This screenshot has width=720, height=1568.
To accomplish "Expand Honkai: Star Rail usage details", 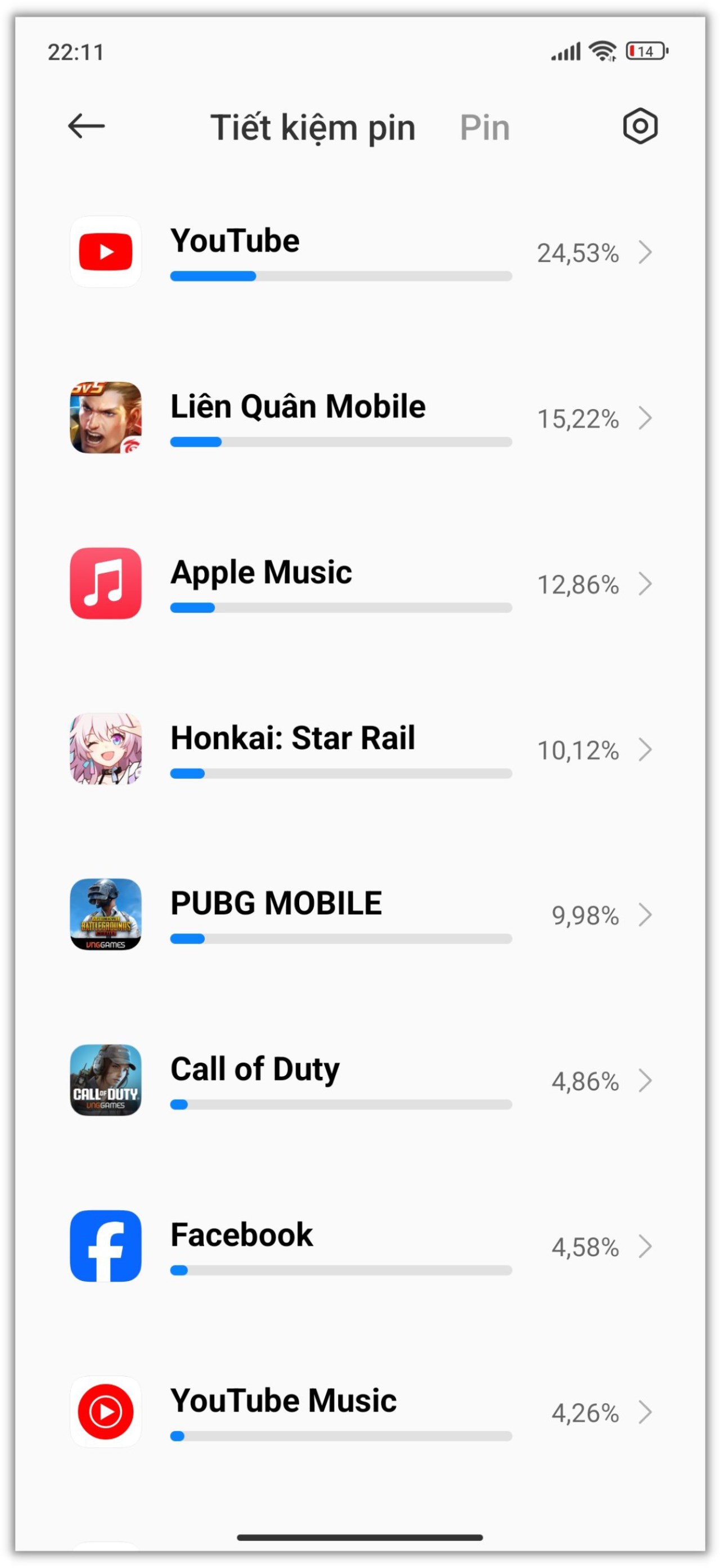I will (646, 752).
